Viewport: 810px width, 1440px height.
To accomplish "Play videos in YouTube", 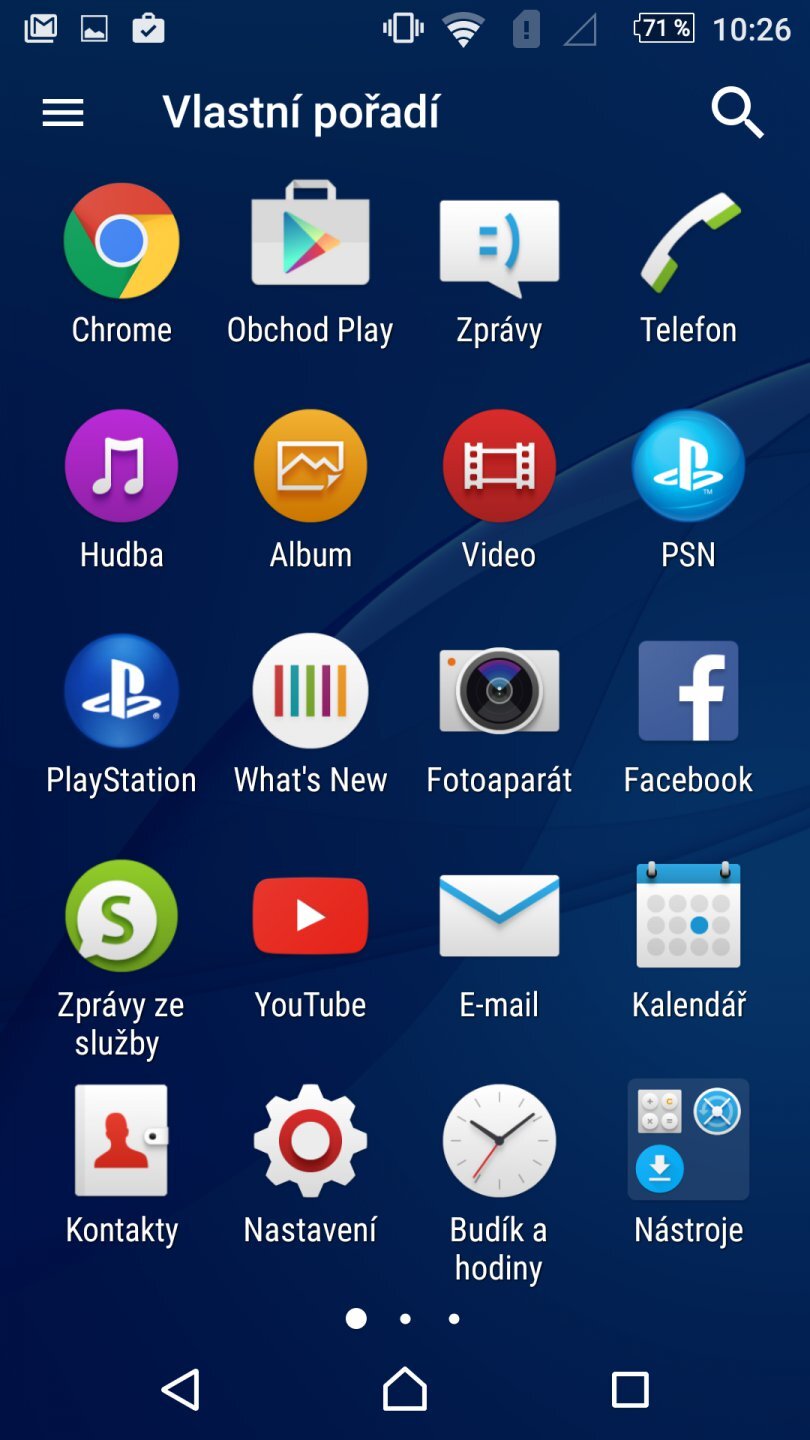I will pos(310,915).
